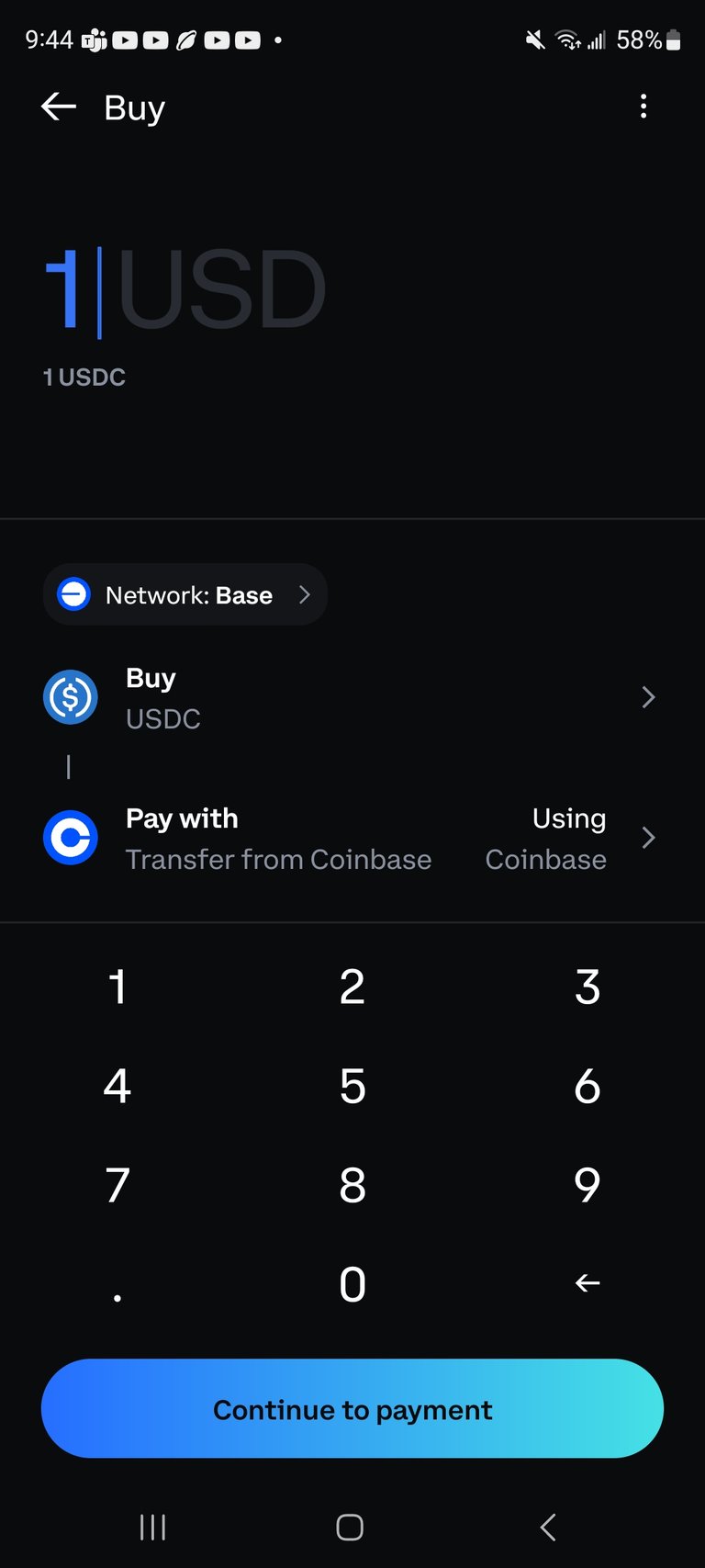Viewport: 705px width, 1568px height.
Task: Enter digit 5 on the keypad
Action: pos(352,1086)
